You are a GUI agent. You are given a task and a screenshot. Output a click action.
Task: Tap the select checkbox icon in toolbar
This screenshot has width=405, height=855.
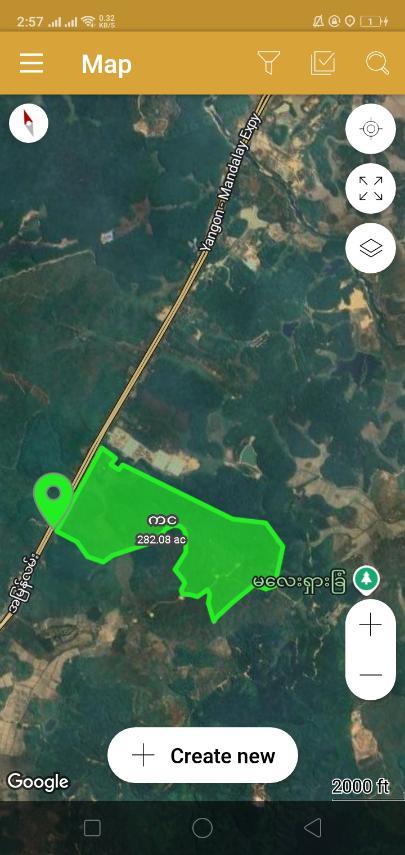point(323,63)
